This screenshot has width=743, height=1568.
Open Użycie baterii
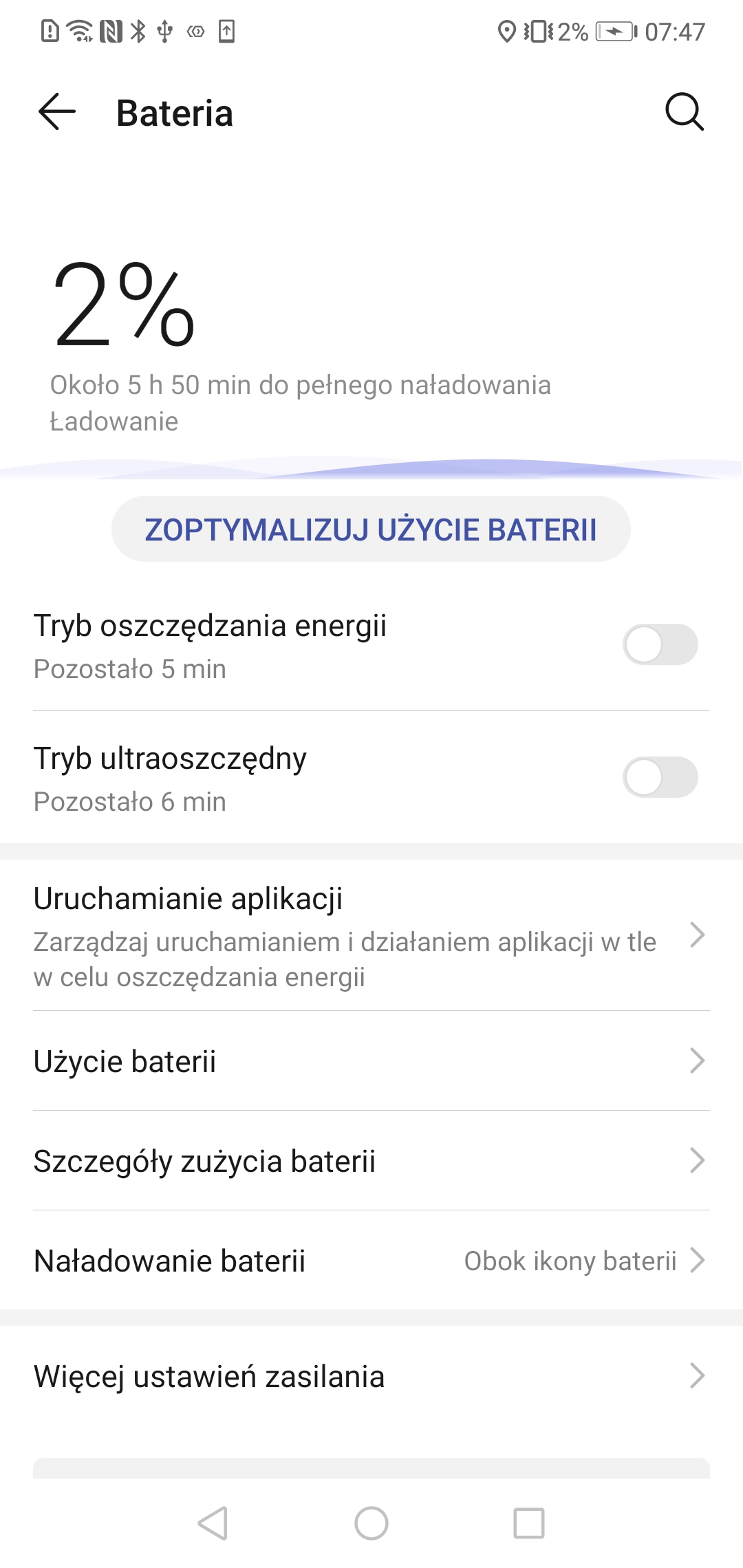[x=371, y=1061]
